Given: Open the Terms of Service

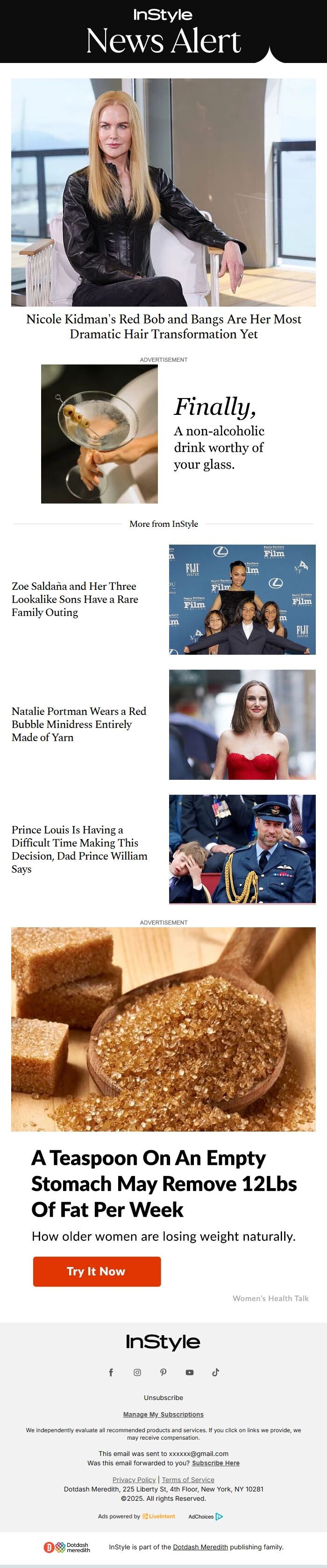Looking at the screenshot, I should (x=188, y=1480).
